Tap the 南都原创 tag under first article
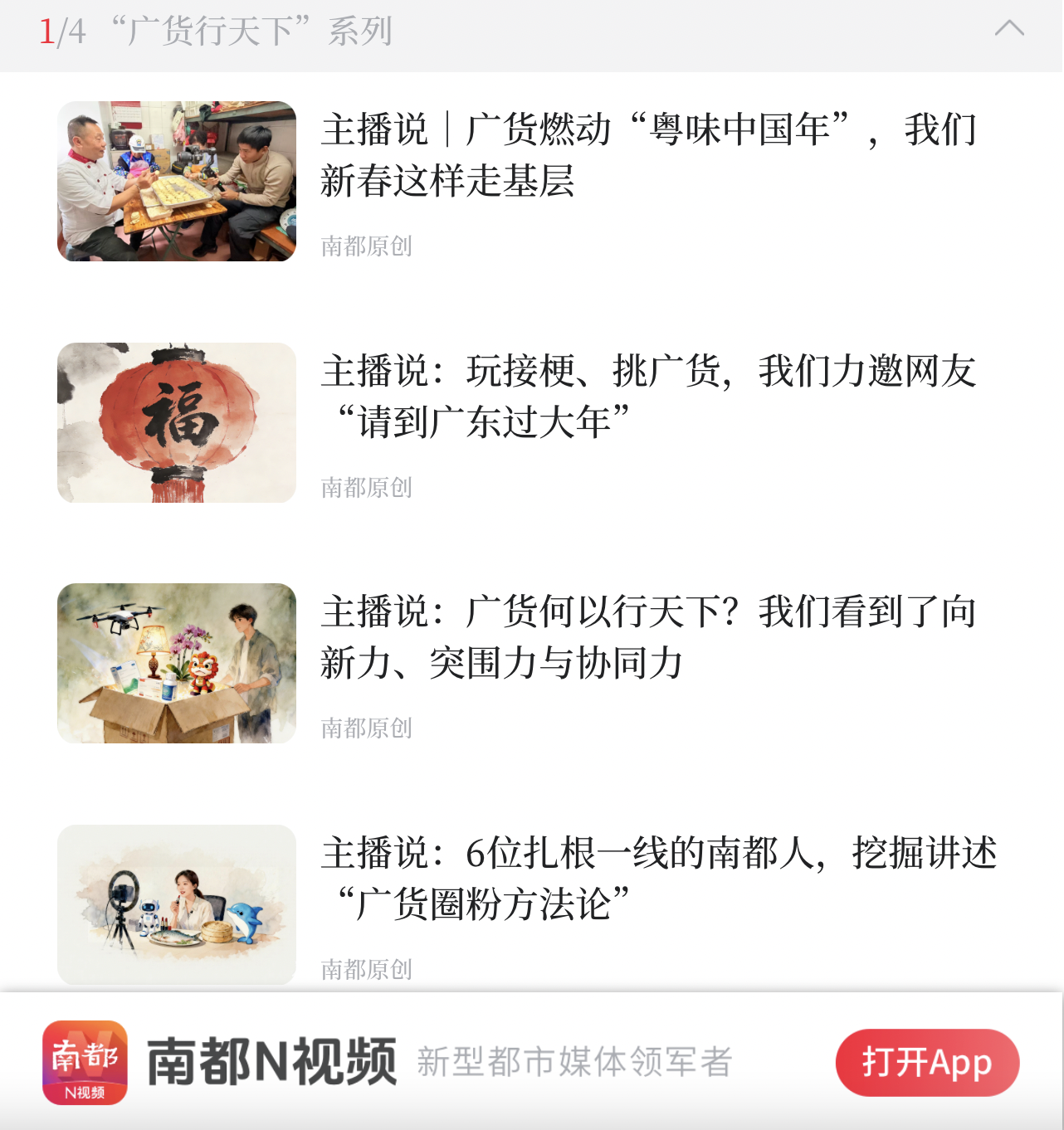 [x=367, y=246]
